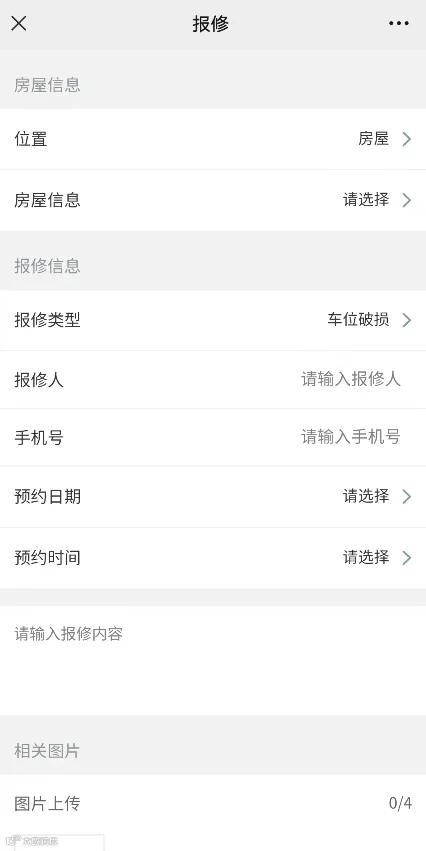Viewport: 426px width, 851px height.
Task: Change the 报修类型 from 车位破损
Action: pyautogui.click(x=213, y=320)
